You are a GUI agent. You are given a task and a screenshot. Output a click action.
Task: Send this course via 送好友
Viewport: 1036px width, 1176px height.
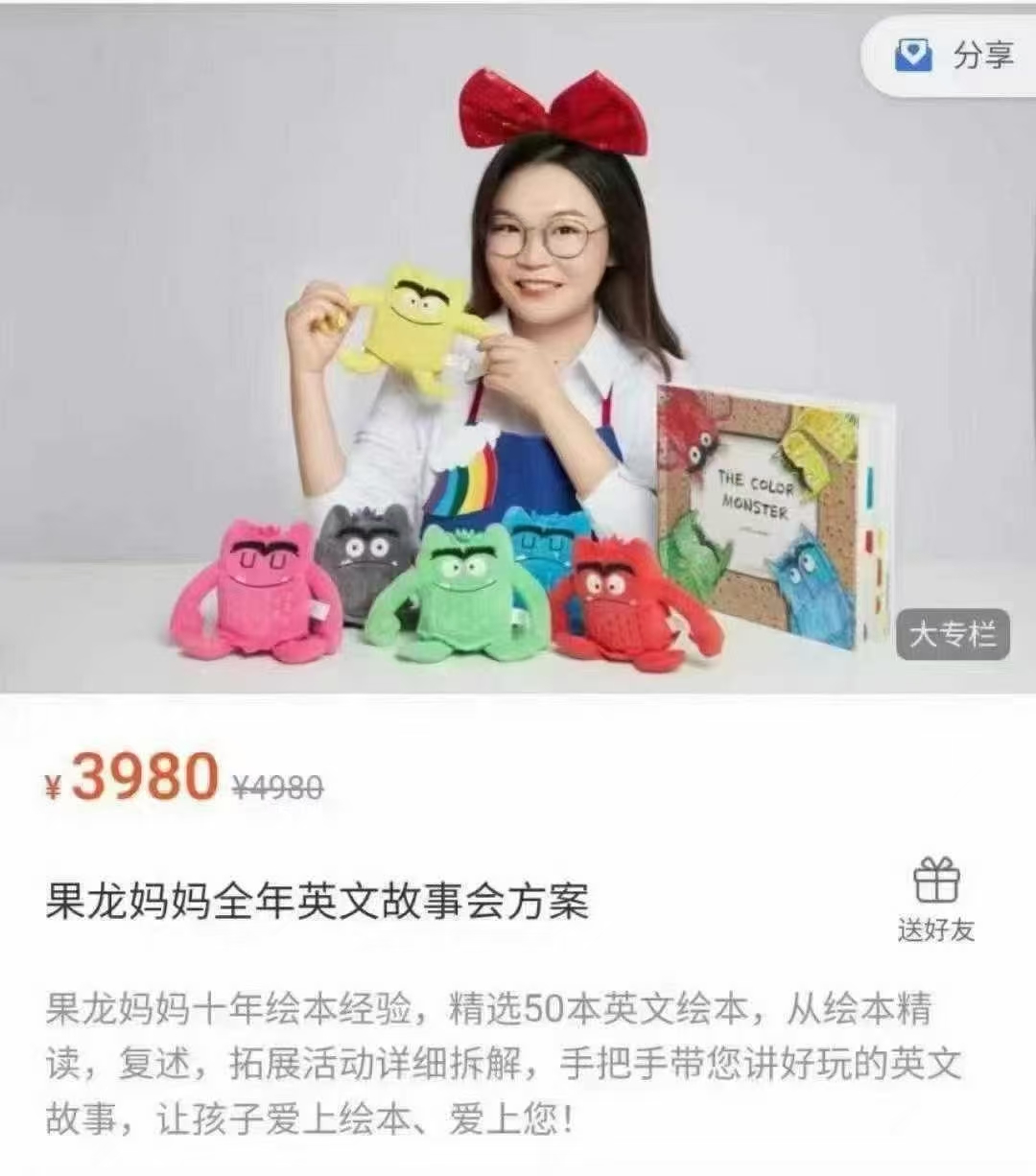(935, 899)
